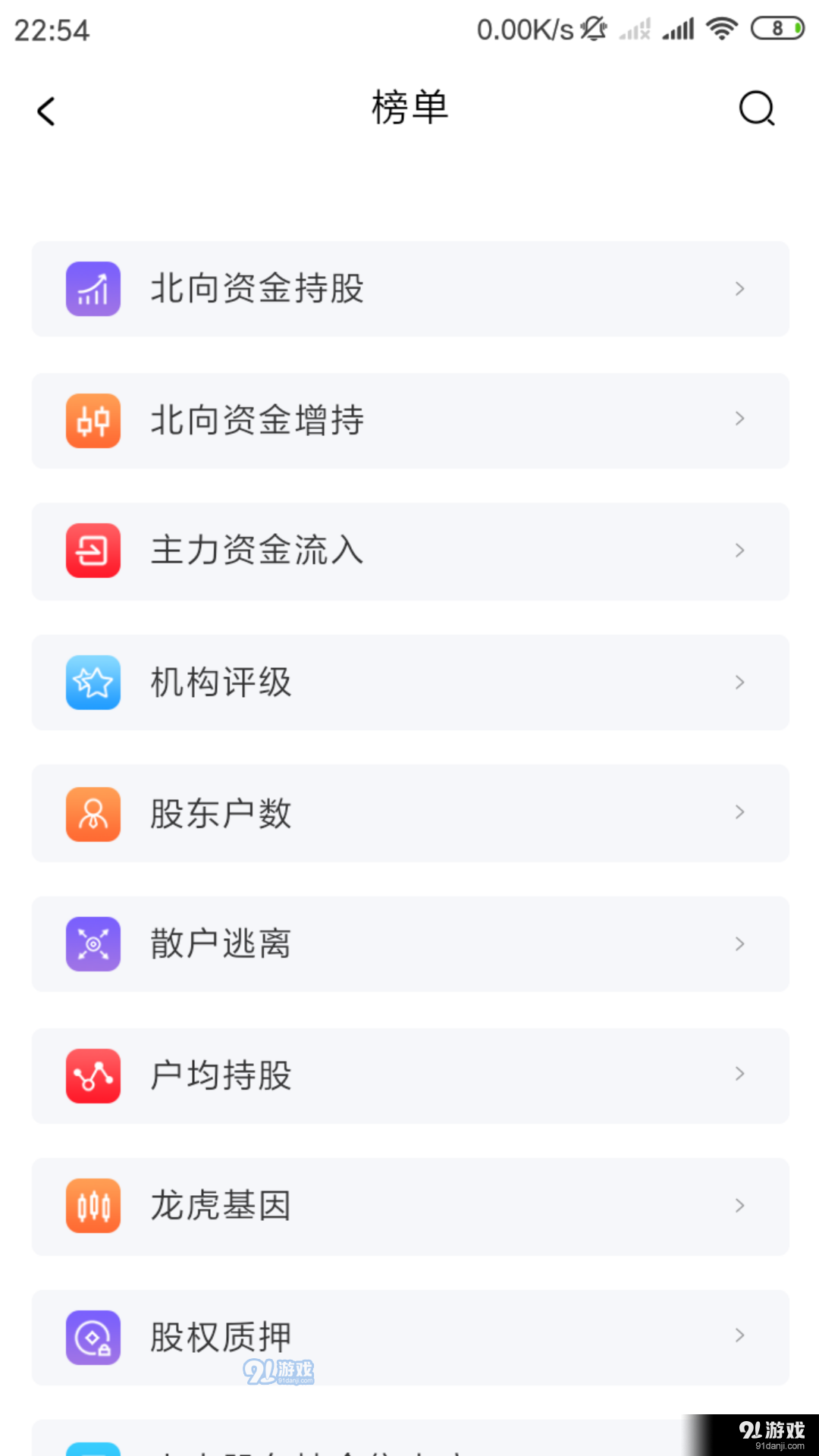The image size is (819, 1456).
Task: Select the 北向资金持股 chart icon
Action: click(93, 288)
